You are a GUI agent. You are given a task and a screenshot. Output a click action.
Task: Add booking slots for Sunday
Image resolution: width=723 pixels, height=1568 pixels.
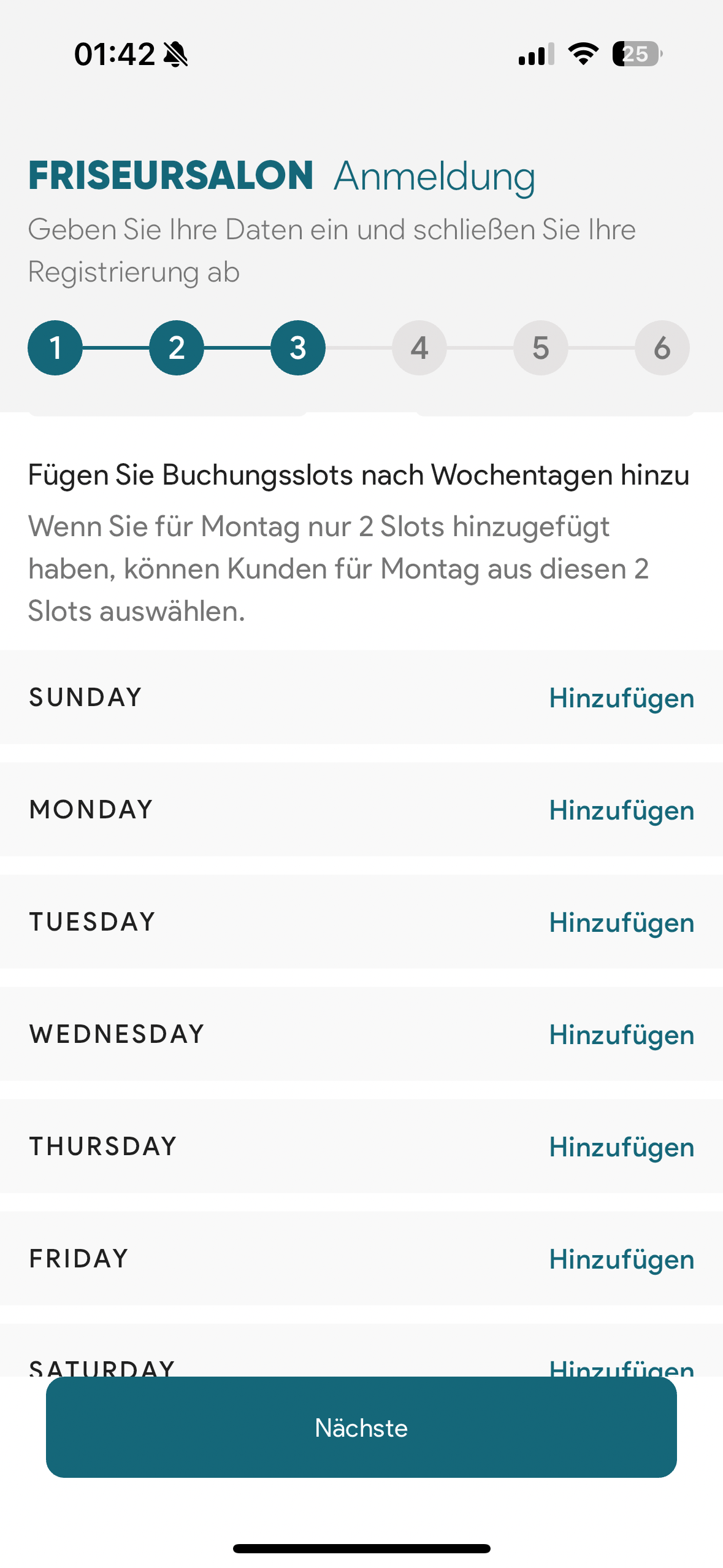coord(621,699)
